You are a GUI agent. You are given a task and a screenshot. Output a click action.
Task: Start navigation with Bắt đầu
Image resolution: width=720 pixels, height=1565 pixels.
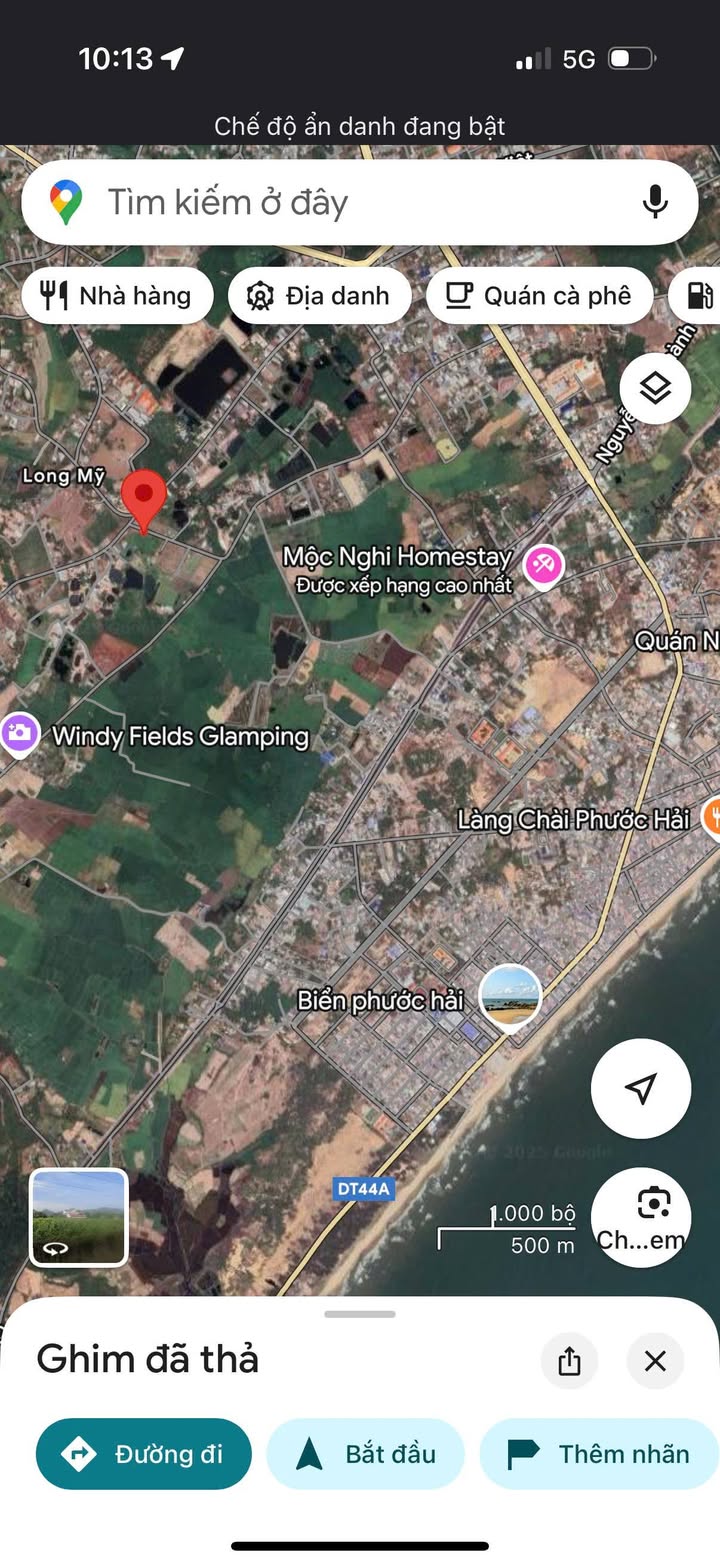(x=365, y=1453)
